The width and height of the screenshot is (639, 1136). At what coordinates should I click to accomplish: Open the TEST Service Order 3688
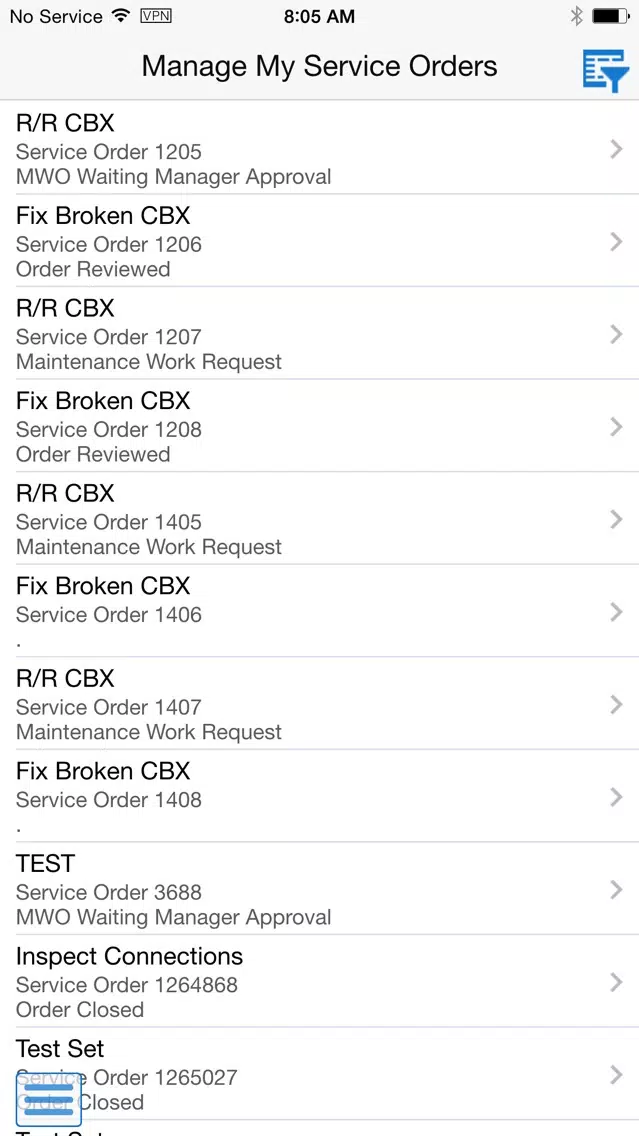click(320, 889)
